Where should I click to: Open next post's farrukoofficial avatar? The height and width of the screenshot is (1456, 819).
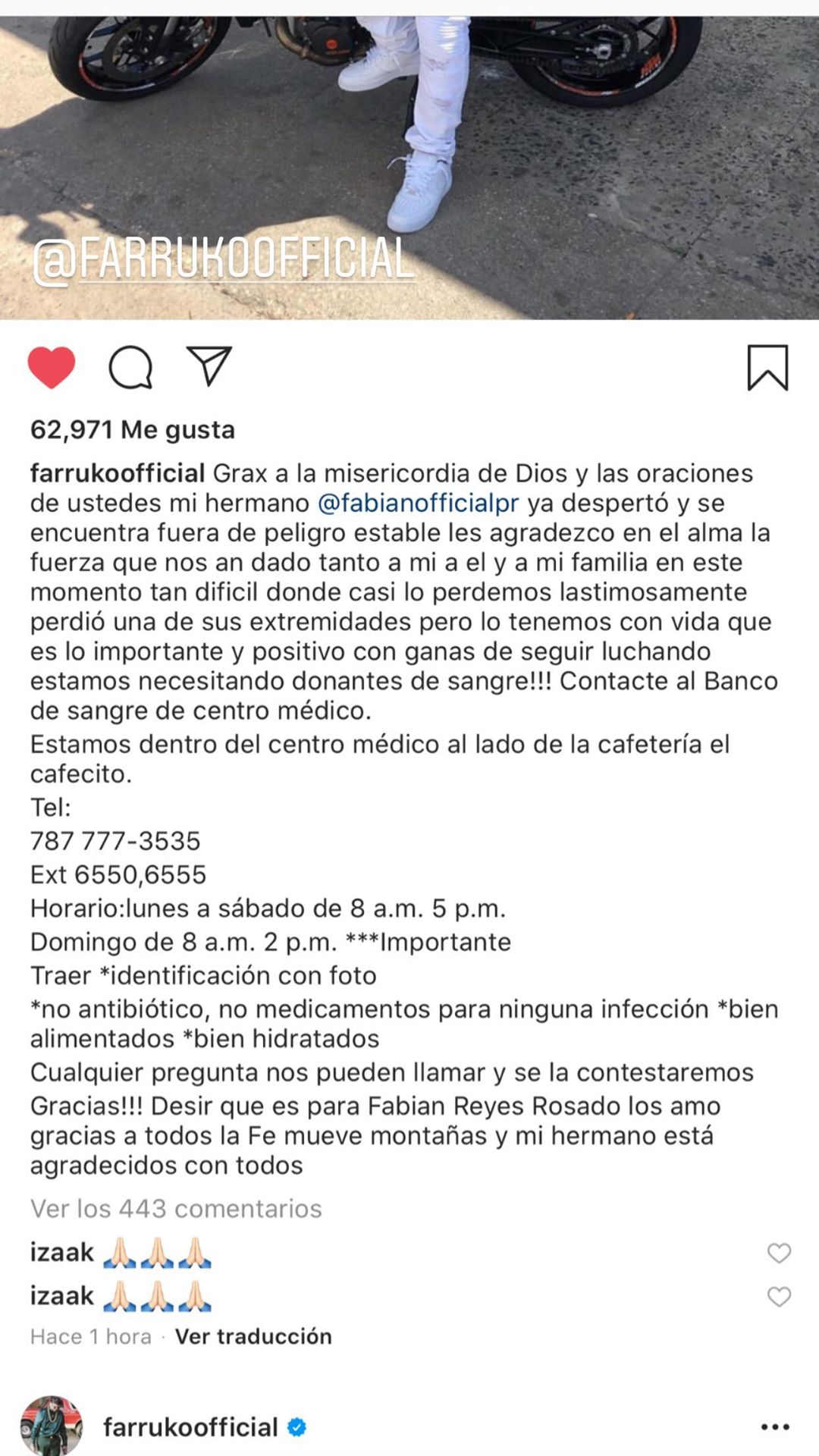coord(52,1426)
